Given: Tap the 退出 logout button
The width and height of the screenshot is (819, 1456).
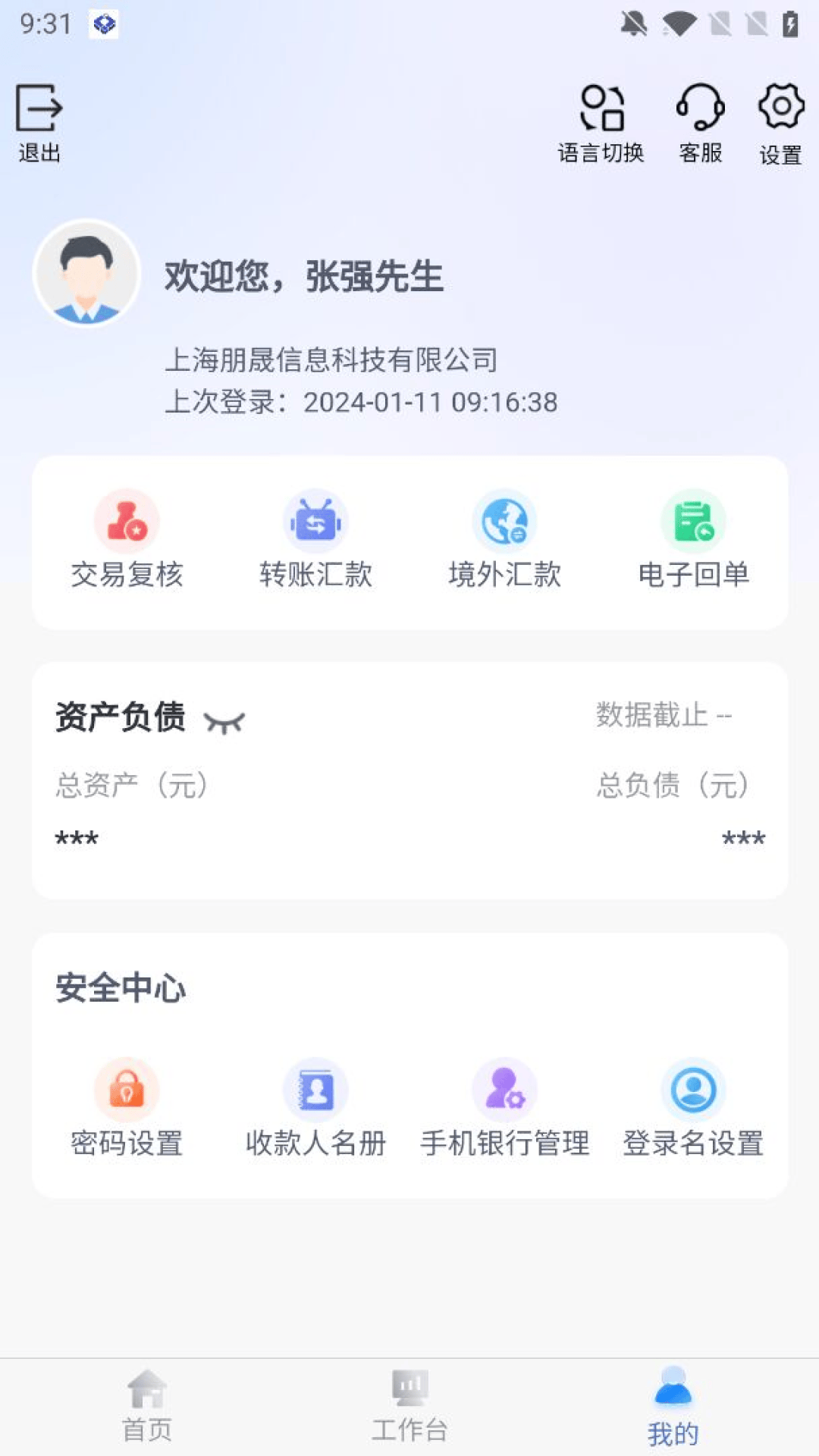Looking at the screenshot, I should 39,123.
